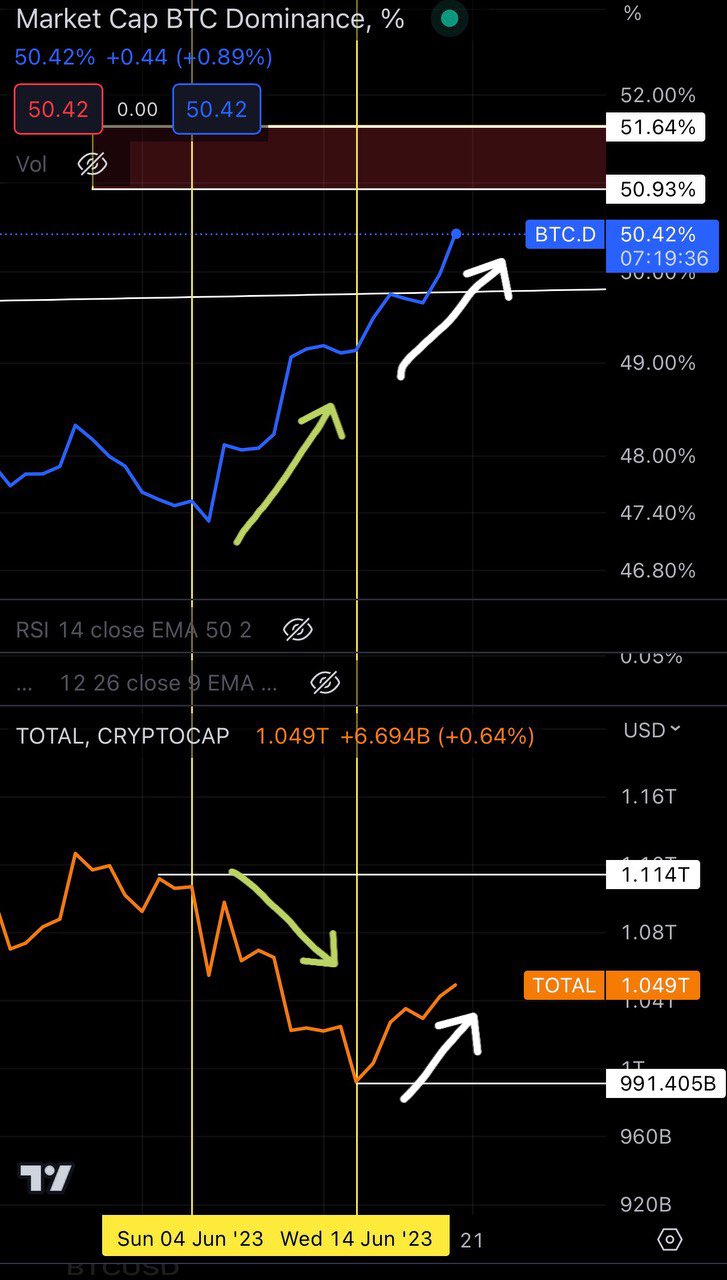Tap the blue 50.42 buy button
The height and width of the screenshot is (1280, 727).
point(217,109)
